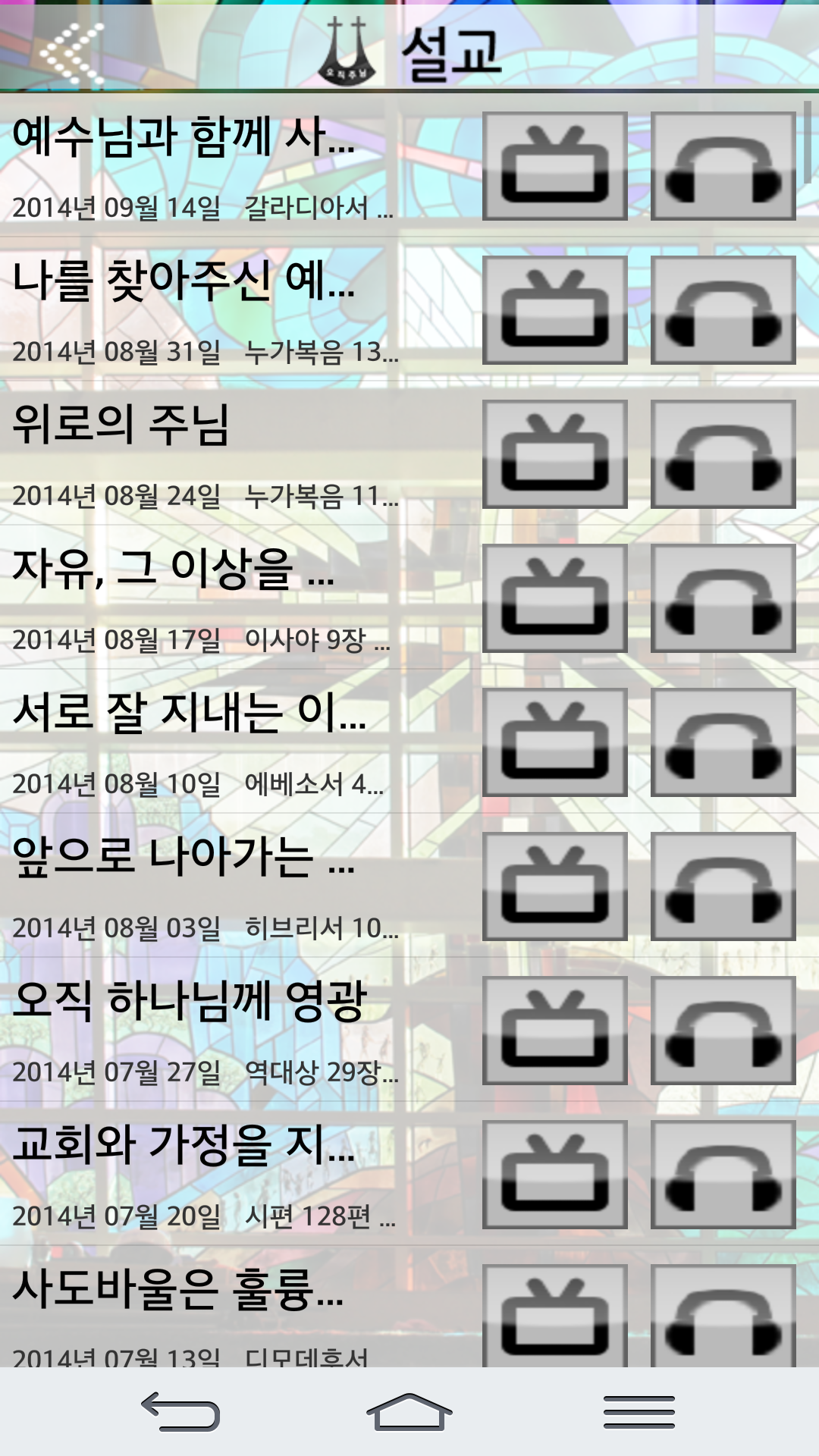Watch video of 자유, 그 이상을 sermon
Image resolution: width=819 pixels, height=1456 pixels.
(x=554, y=598)
